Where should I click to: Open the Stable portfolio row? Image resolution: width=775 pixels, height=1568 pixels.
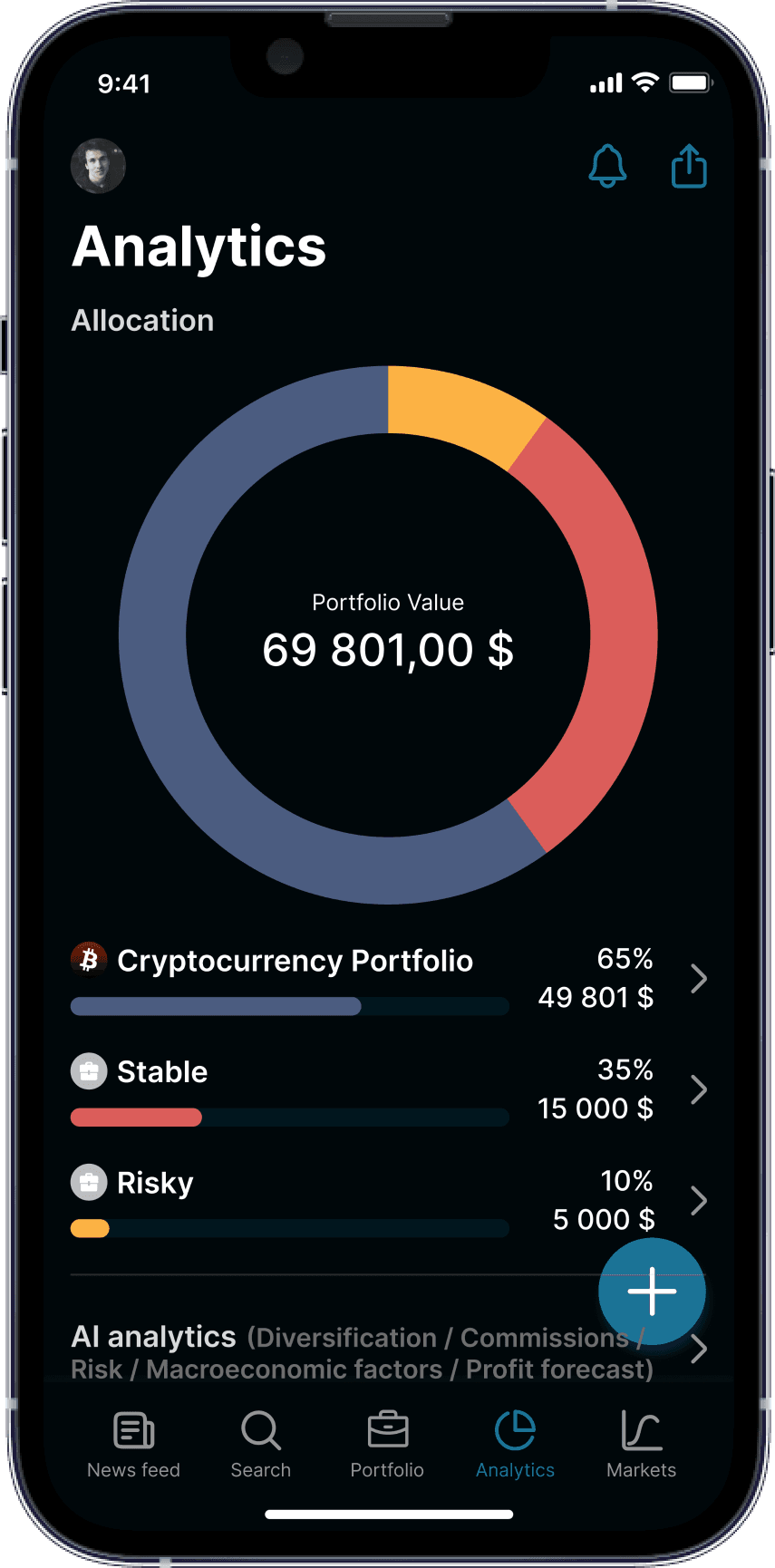[389, 1090]
